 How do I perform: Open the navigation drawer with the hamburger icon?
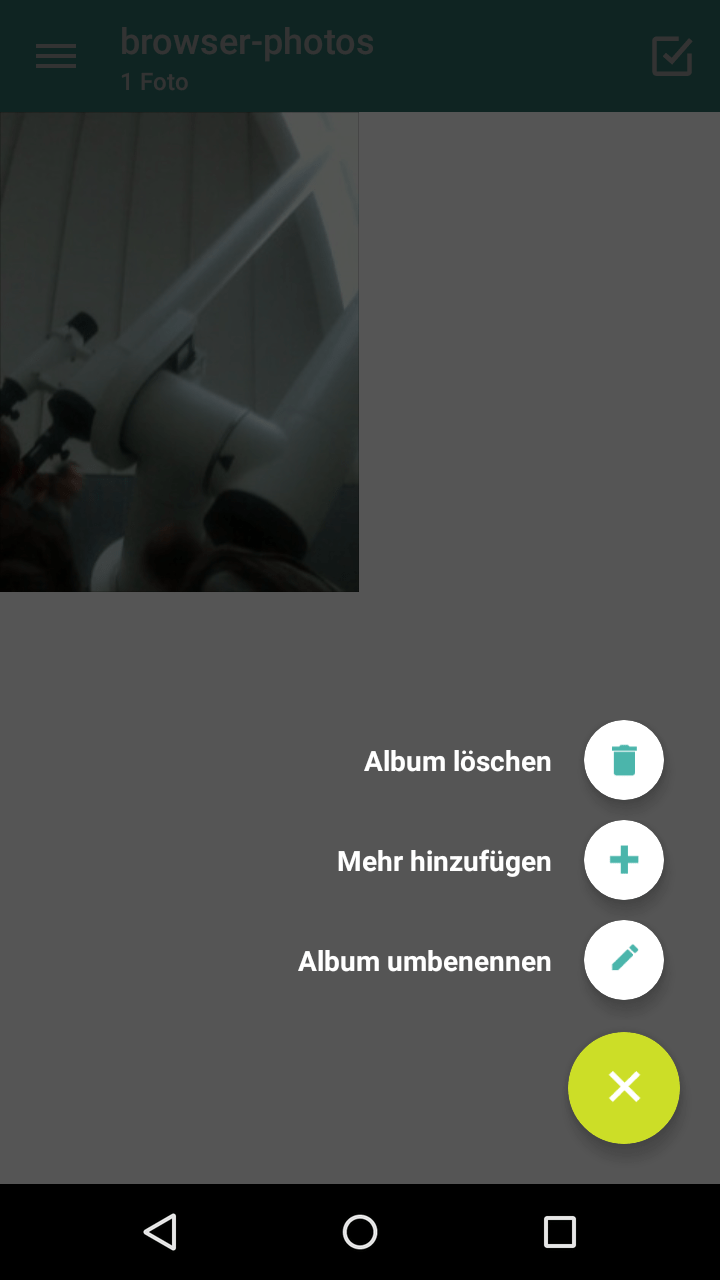(55, 56)
